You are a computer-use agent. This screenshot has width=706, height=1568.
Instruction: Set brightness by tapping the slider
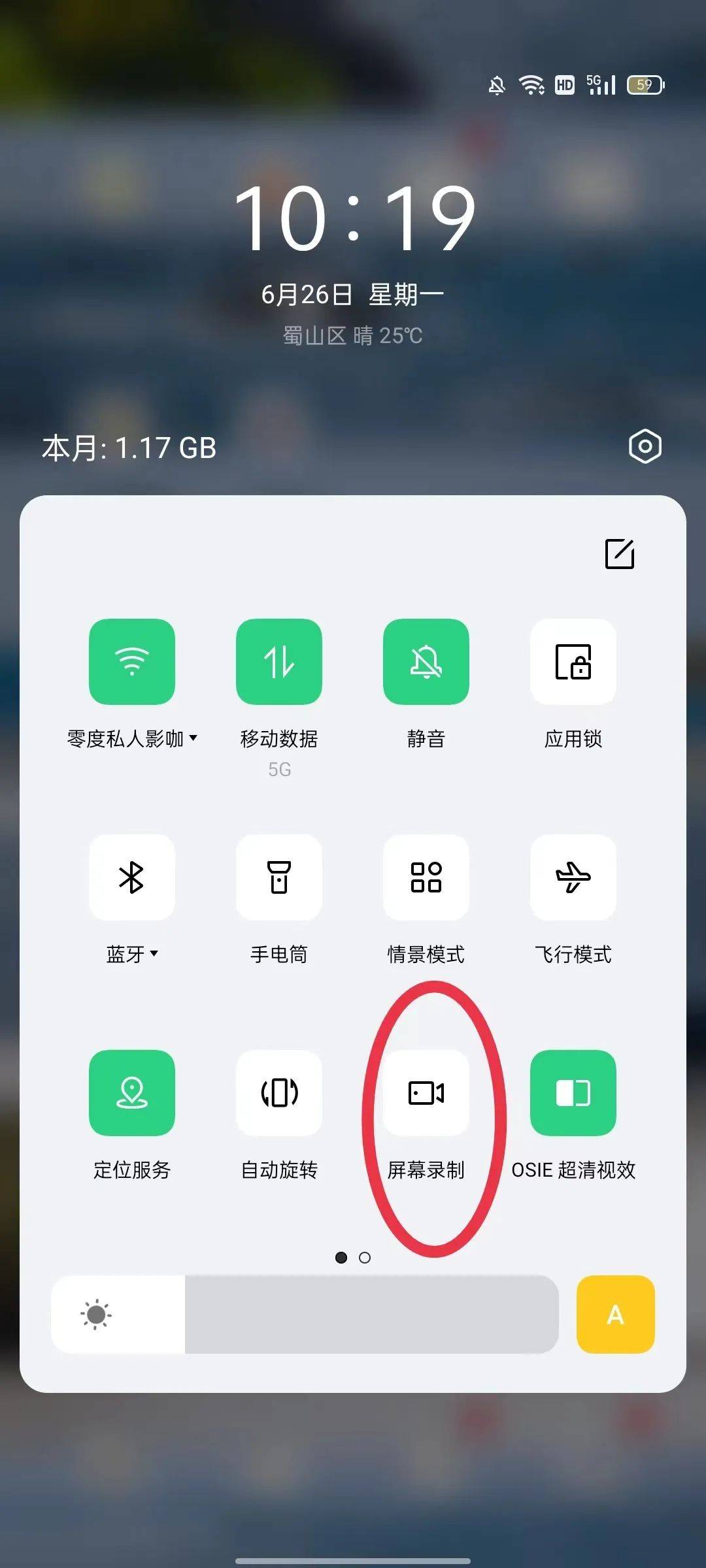[x=305, y=1315]
